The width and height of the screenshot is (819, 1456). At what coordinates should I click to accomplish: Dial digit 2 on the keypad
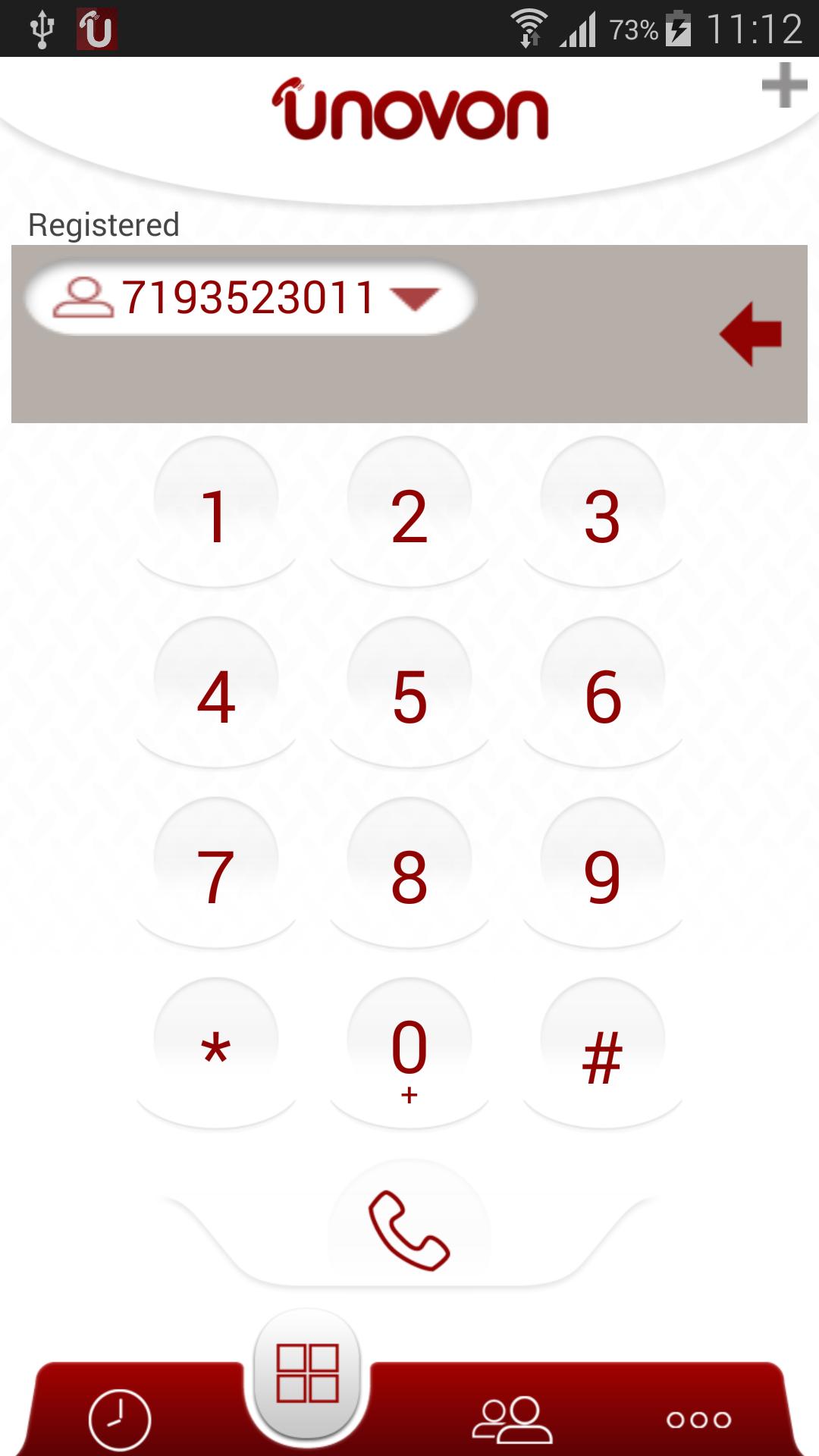pos(409,516)
